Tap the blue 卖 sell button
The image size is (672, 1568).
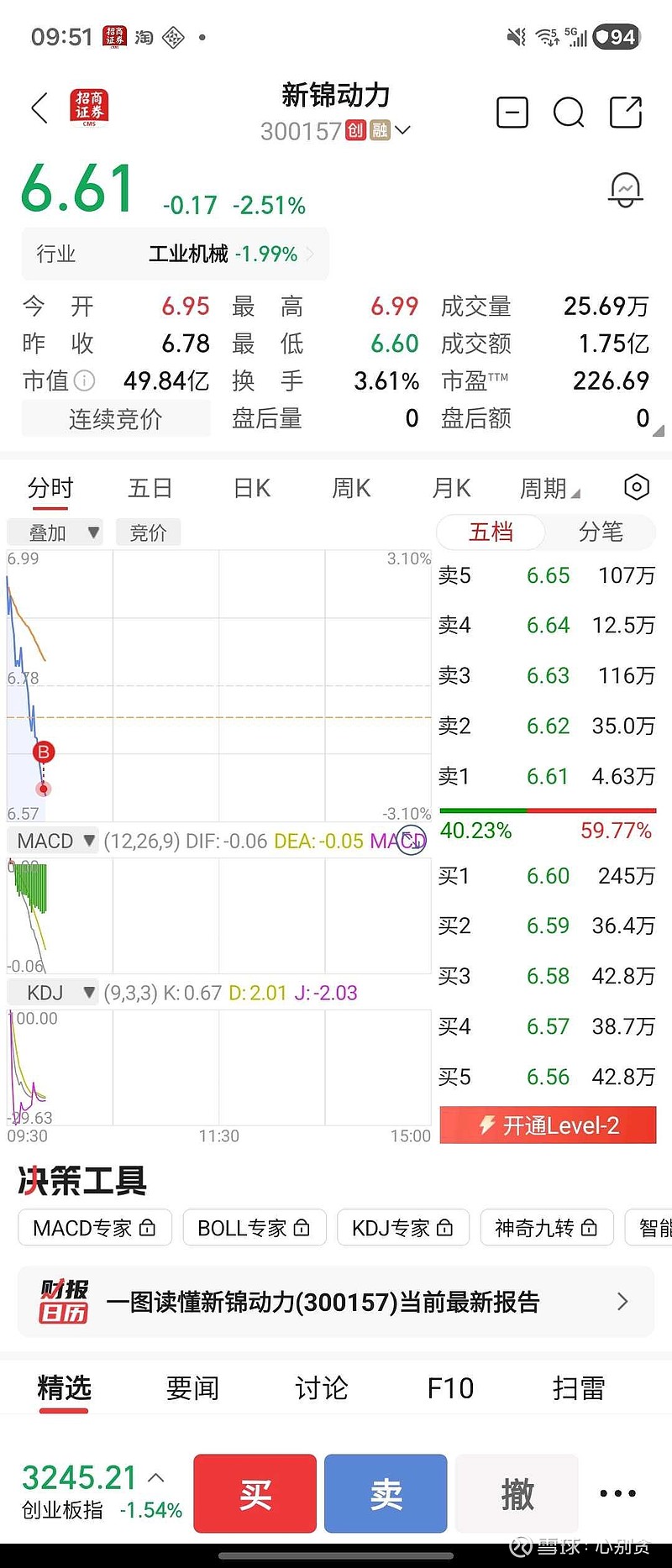(x=386, y=1494)
